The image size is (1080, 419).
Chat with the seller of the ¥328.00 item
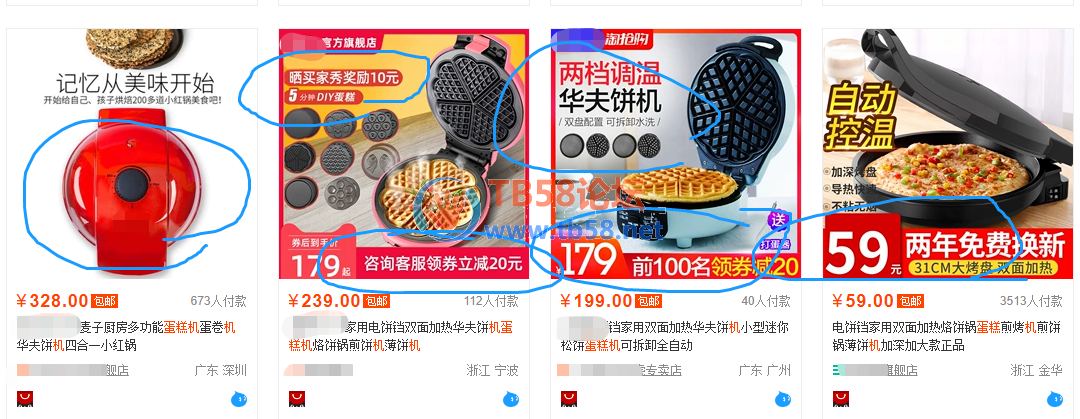tap(239, 399)
